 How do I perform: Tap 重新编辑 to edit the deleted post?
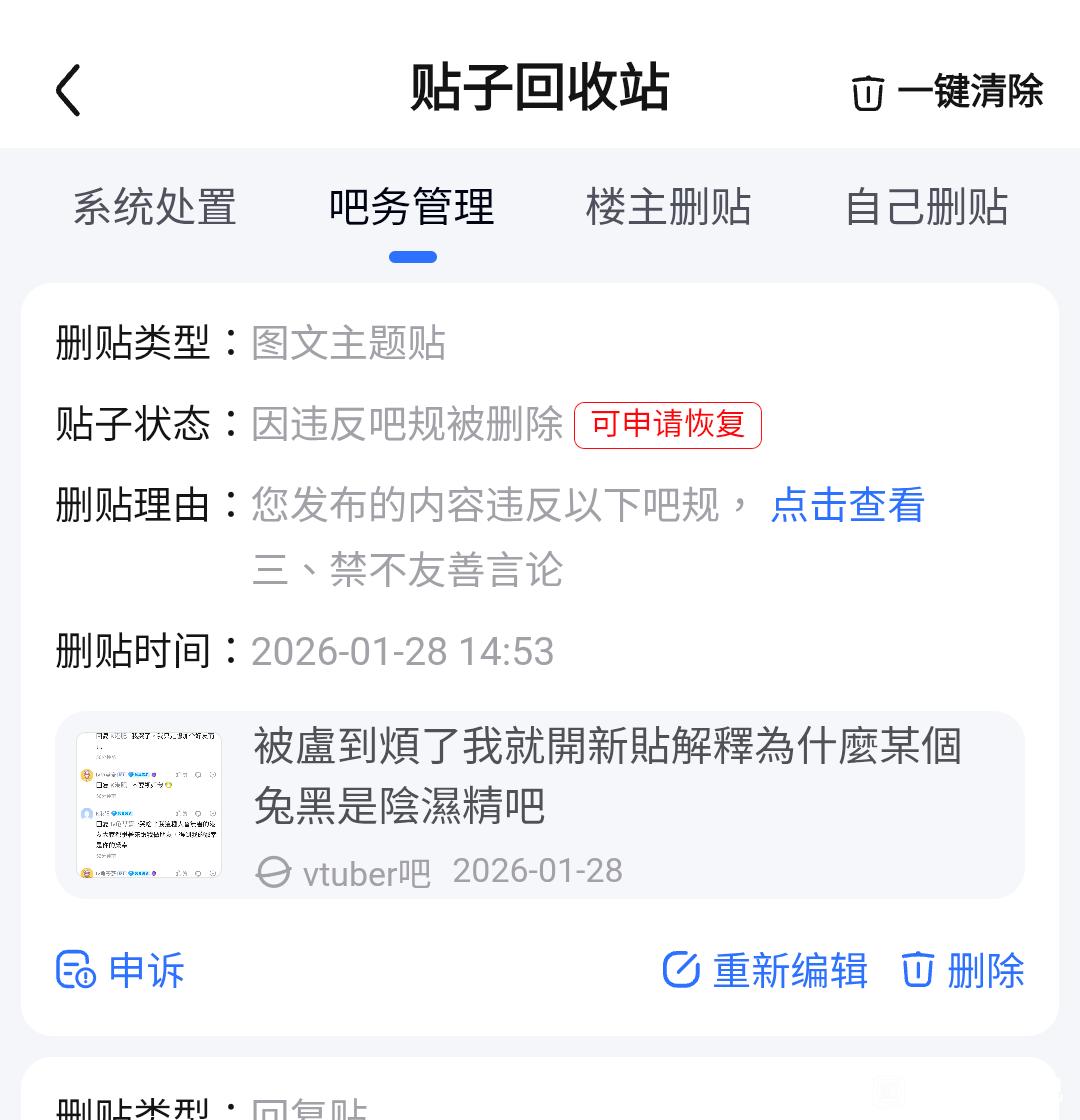(765, 970)
